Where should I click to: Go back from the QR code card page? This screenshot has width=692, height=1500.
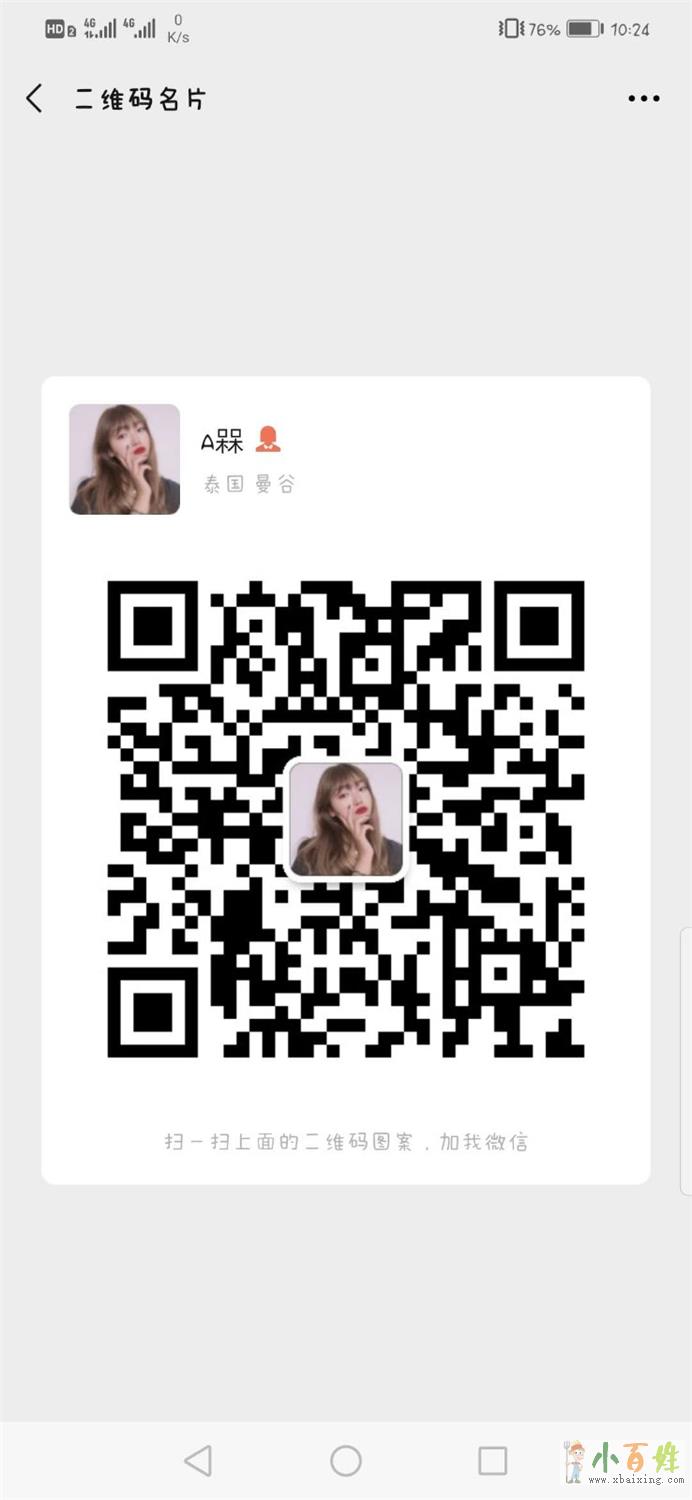tap(35, 98)
